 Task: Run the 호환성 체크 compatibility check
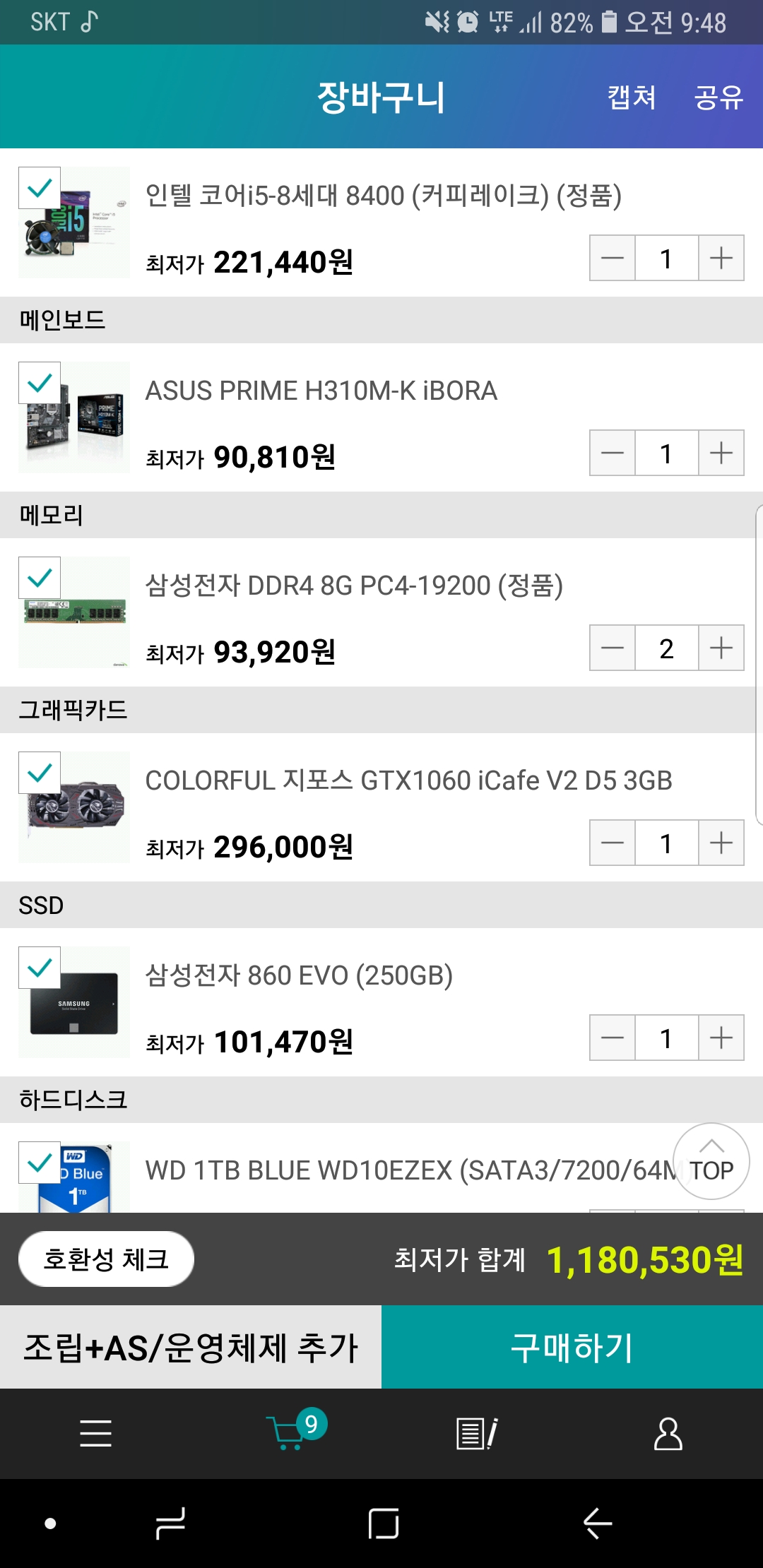[x=106, y=1259]
